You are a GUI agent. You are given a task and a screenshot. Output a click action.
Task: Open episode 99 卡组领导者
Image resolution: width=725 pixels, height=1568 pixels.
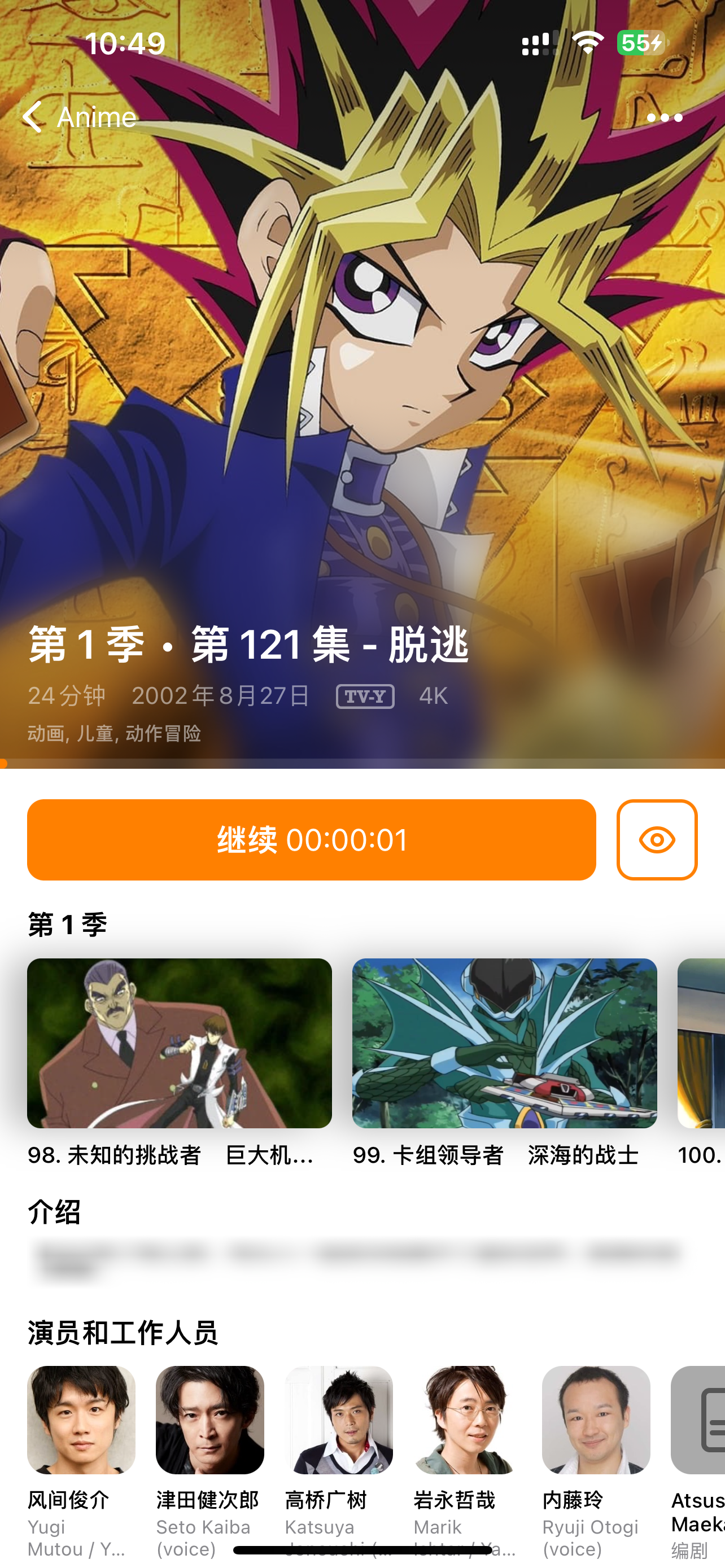[x=504, y=1043]
